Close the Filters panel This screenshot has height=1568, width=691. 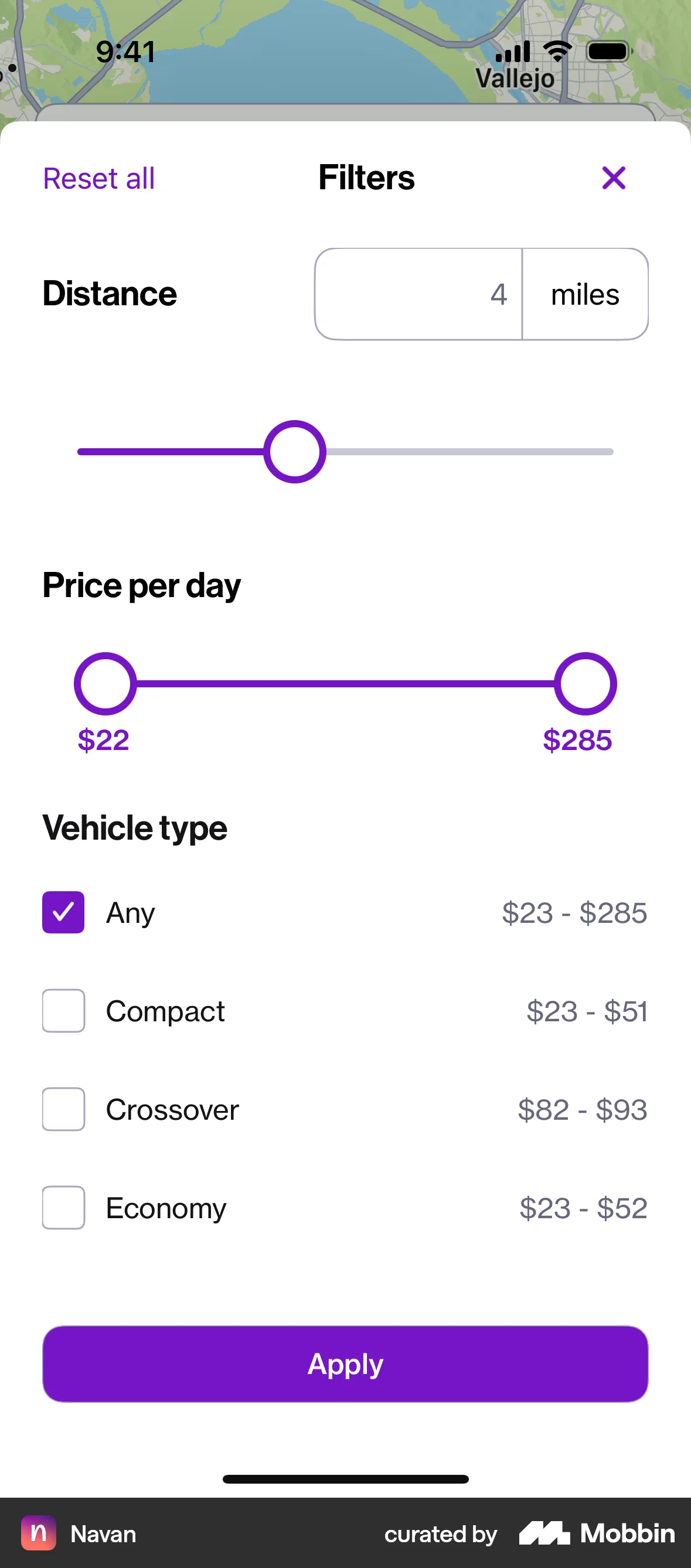614,178
